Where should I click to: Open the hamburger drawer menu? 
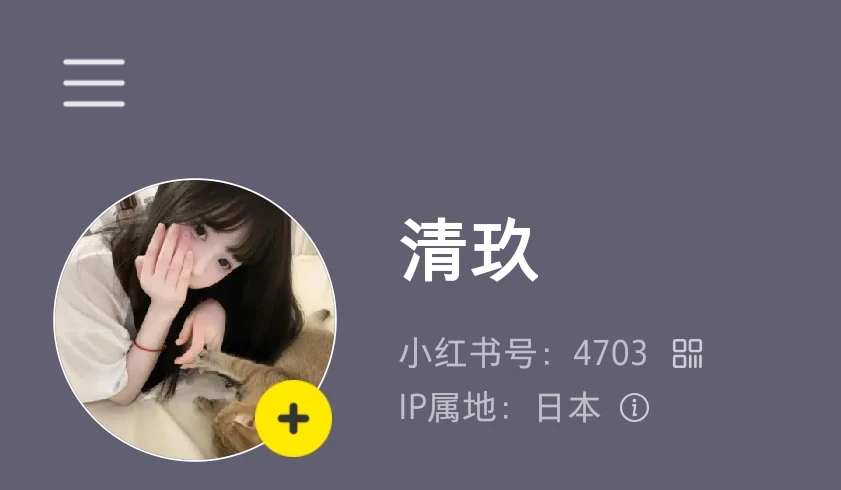94,83
